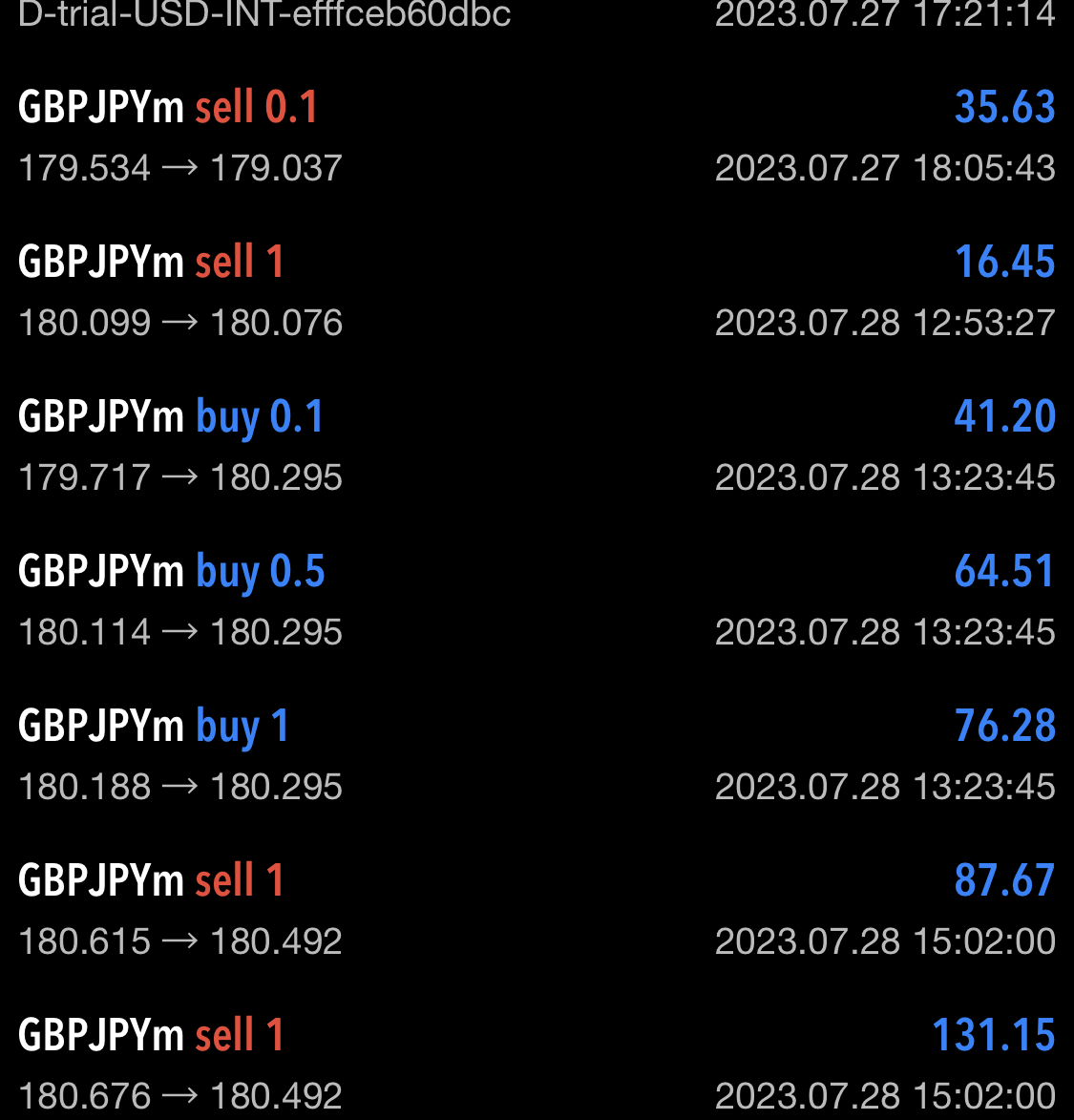Image resolution: width=1074 pixels, height=1120 pixels.
Task: Open the GBPJPYm sell 0.1 trade with 35.63 profit
Action: 537,137
